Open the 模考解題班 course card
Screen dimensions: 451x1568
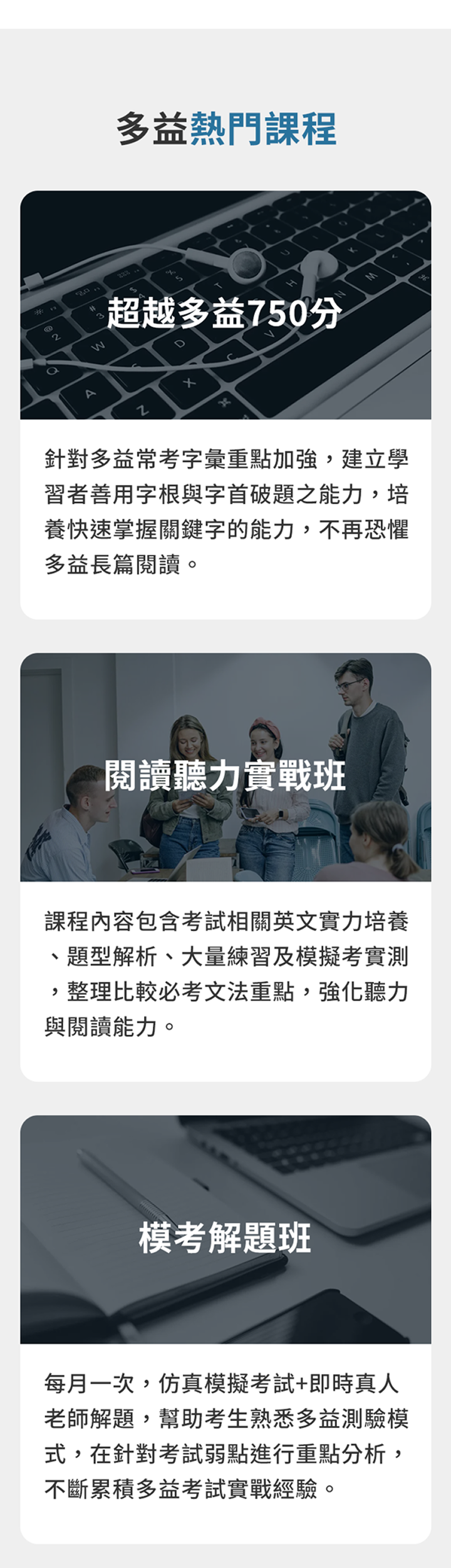tap(225, 1238)
